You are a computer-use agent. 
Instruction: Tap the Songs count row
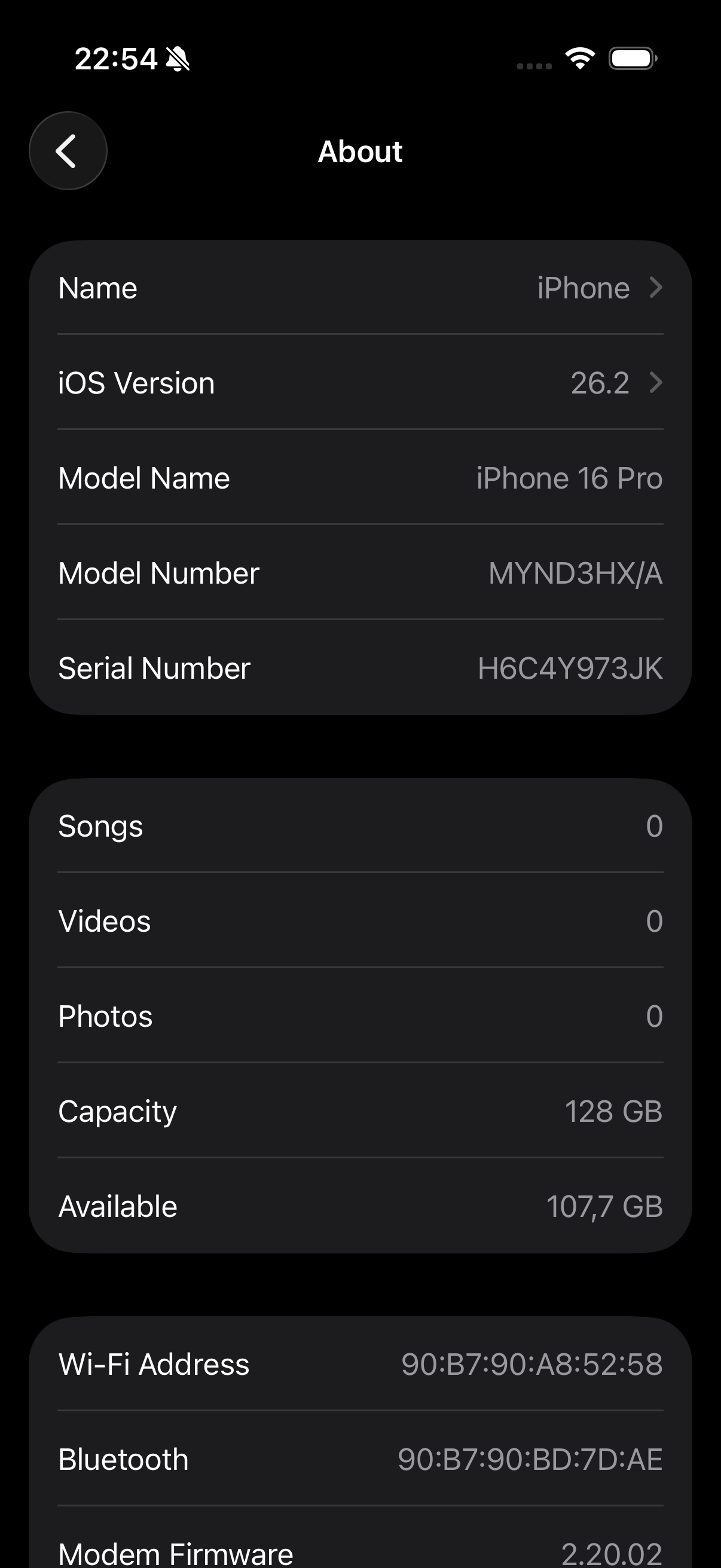[x=360, y=826]
